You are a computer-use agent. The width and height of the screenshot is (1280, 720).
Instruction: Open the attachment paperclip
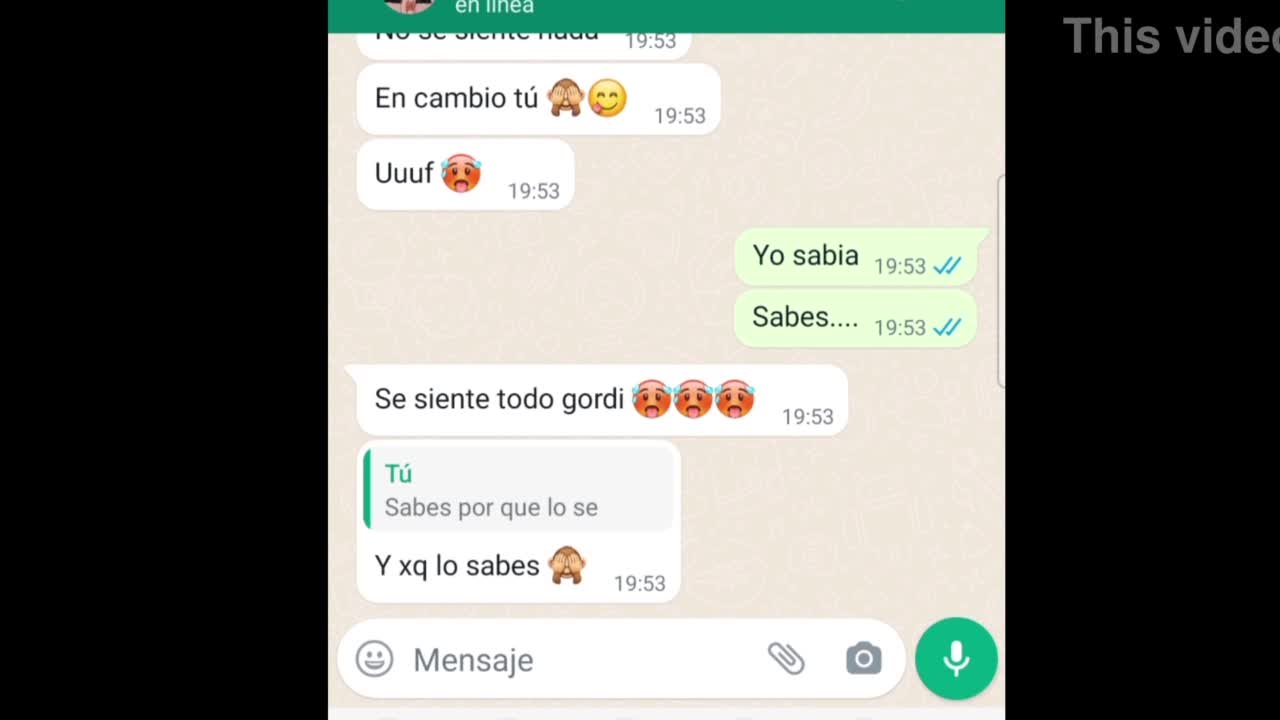786,659
